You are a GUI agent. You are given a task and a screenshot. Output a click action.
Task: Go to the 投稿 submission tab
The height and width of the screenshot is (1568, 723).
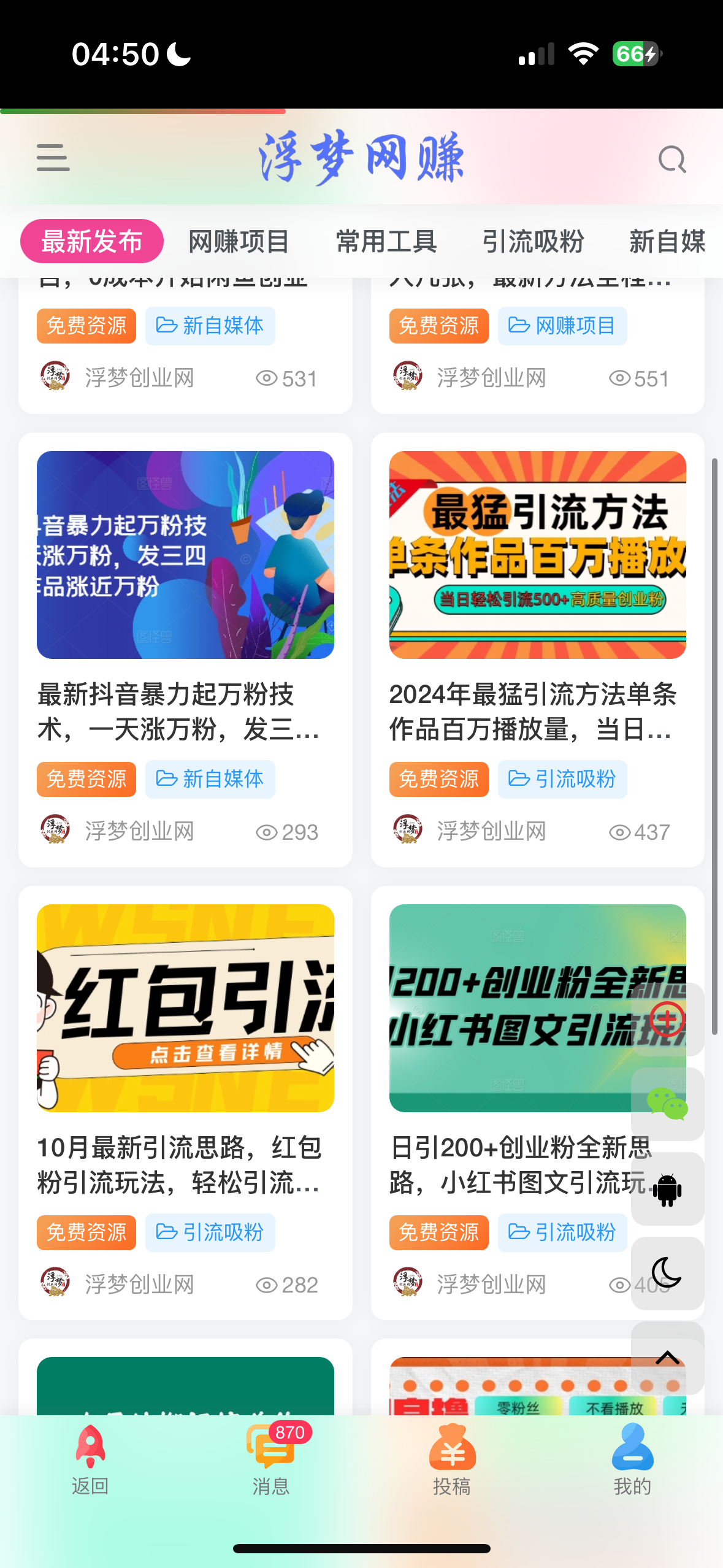tap(452, 1460)
